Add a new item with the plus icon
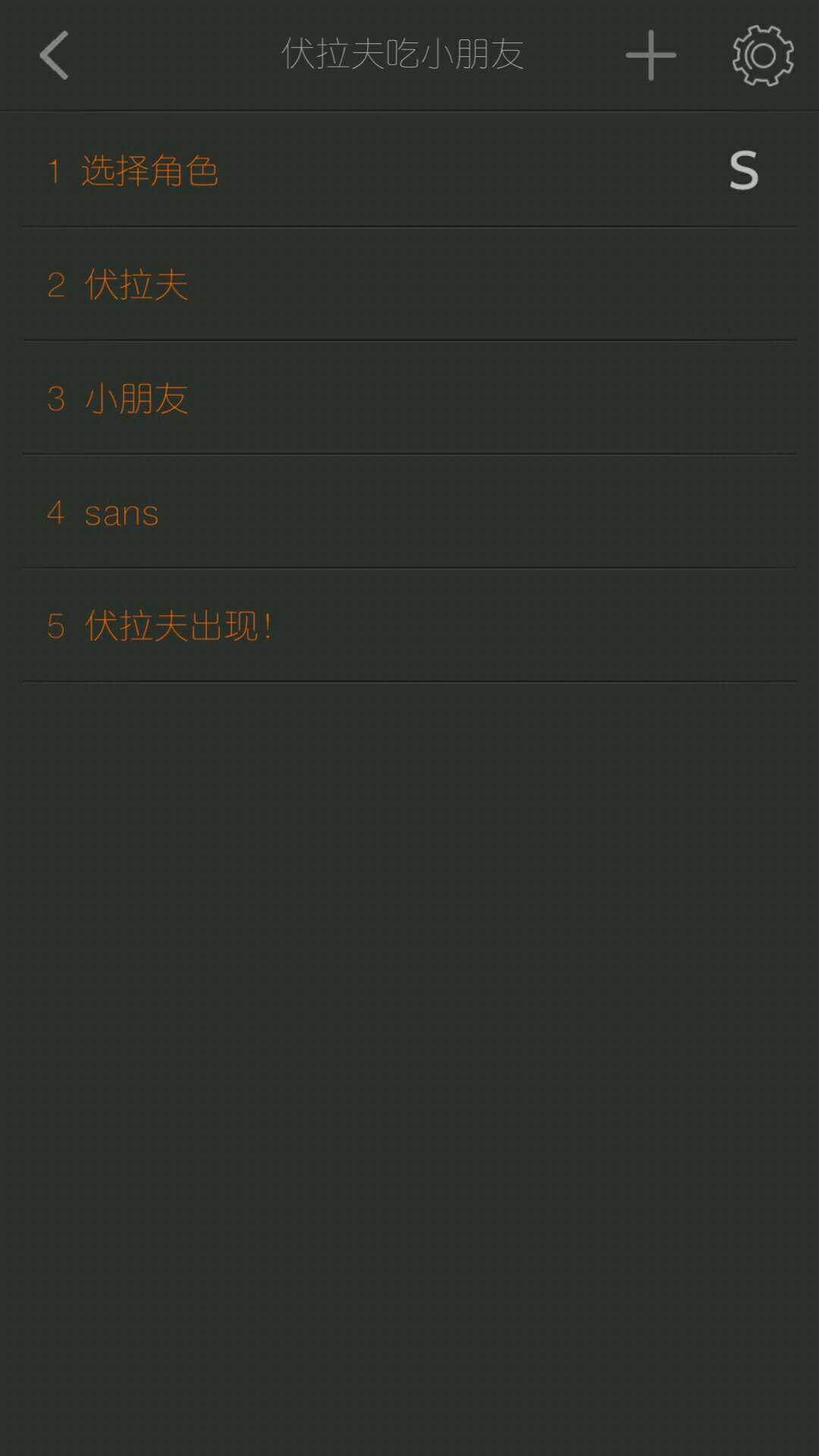Image resolution: width=819 pixels, height=1456 pixels. click(x=651, y=55)
